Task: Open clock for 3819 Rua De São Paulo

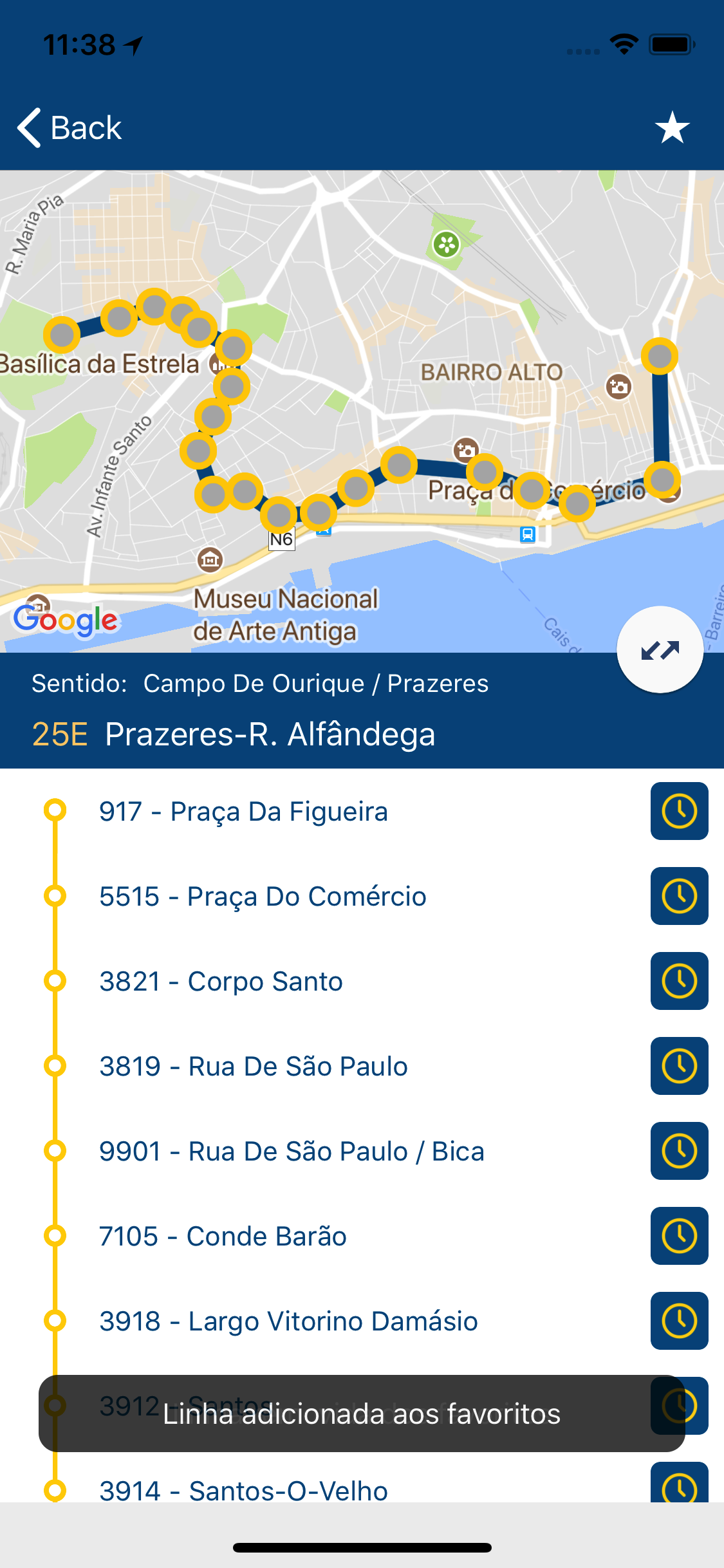Action: (x=679, y=1066)
